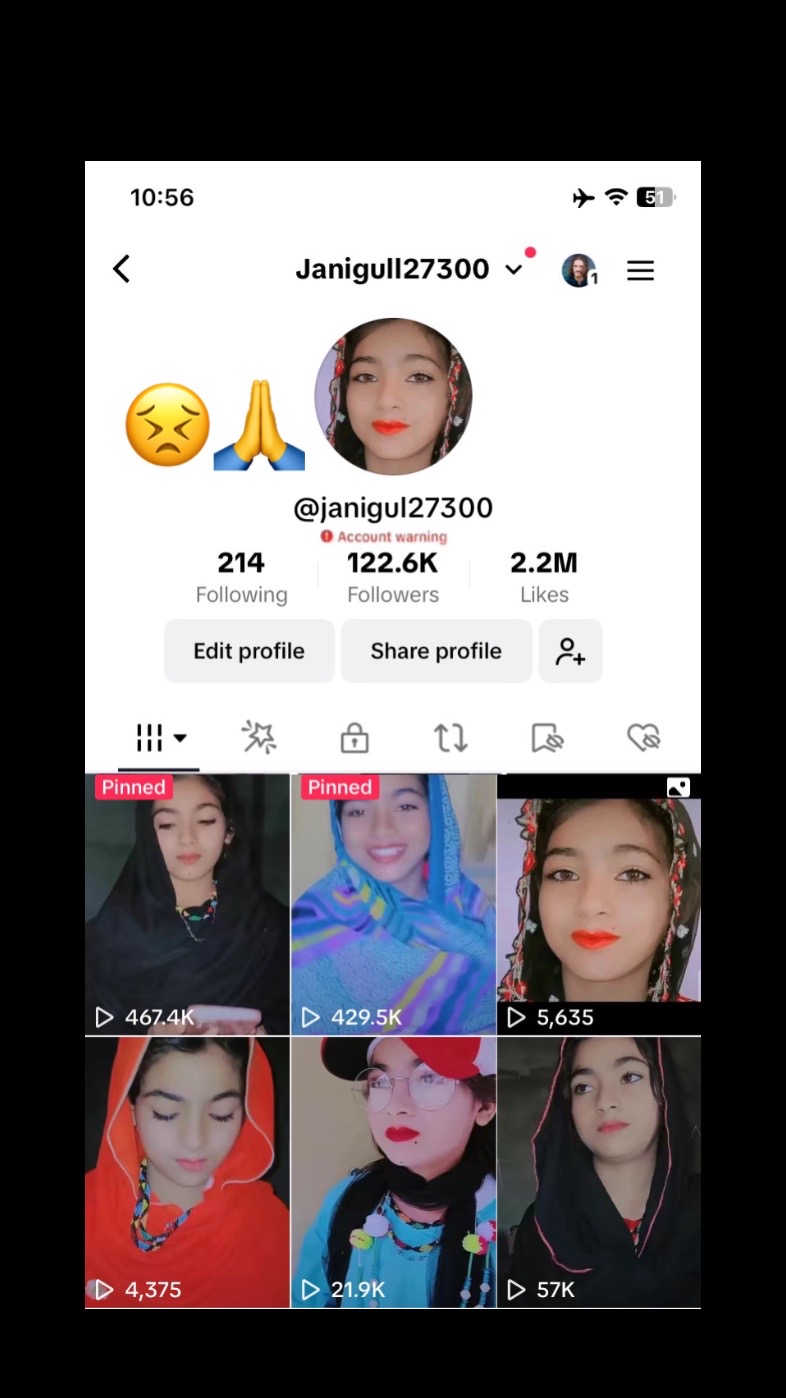This screenshot has height=1398, width=786.
Task: Switch to the hidden favorites bookmark tab
Action: tap(547, 738)
